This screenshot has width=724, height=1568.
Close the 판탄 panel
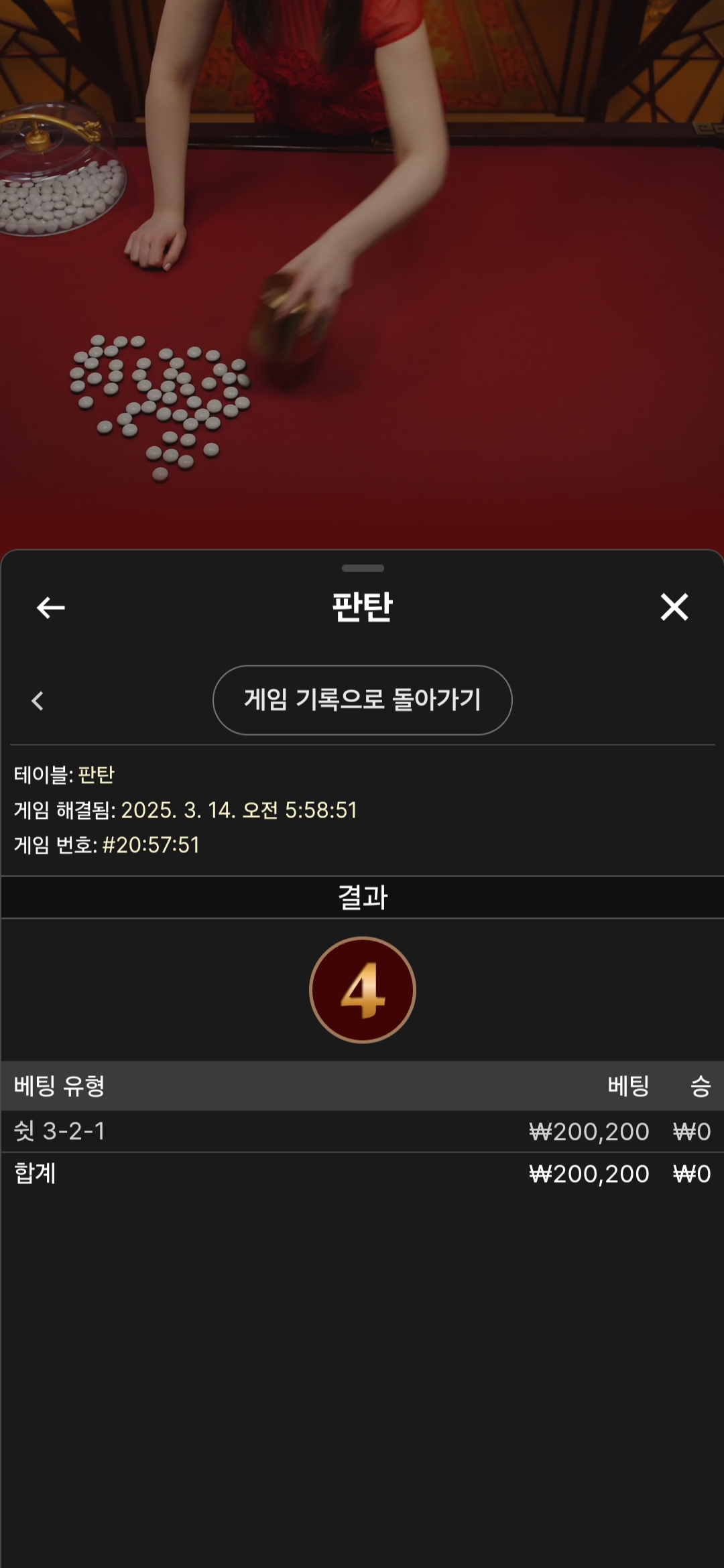(x=674, y=607)
